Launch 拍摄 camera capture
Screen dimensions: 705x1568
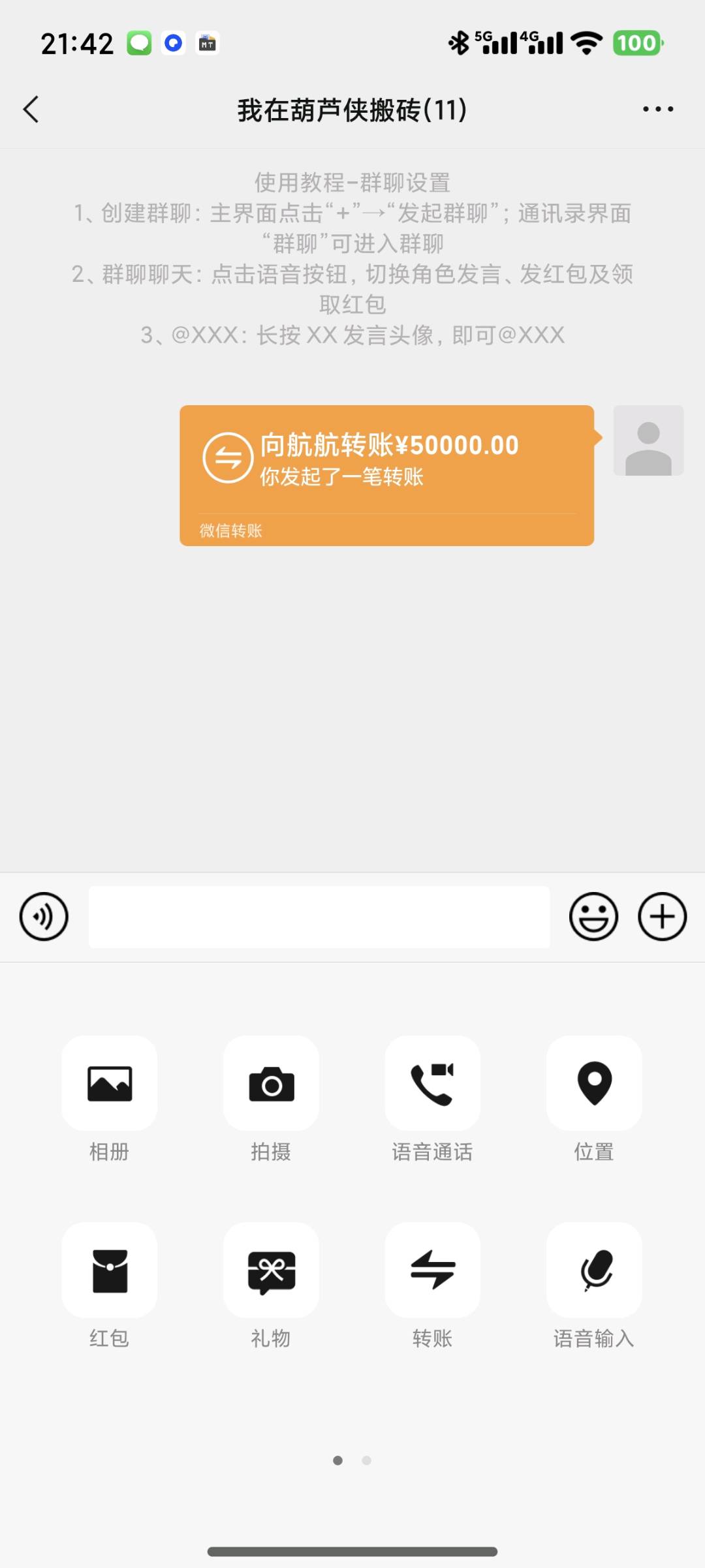(271, 1083)
